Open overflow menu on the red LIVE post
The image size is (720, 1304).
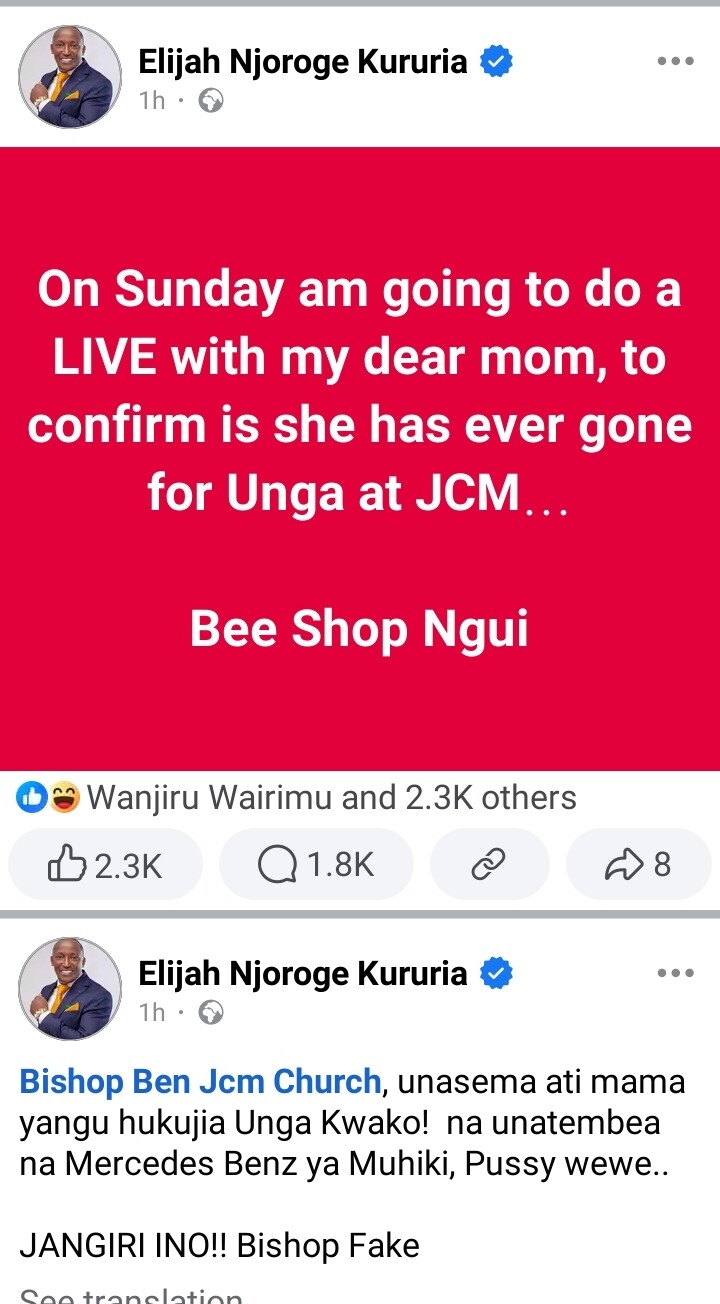(675, 62)
